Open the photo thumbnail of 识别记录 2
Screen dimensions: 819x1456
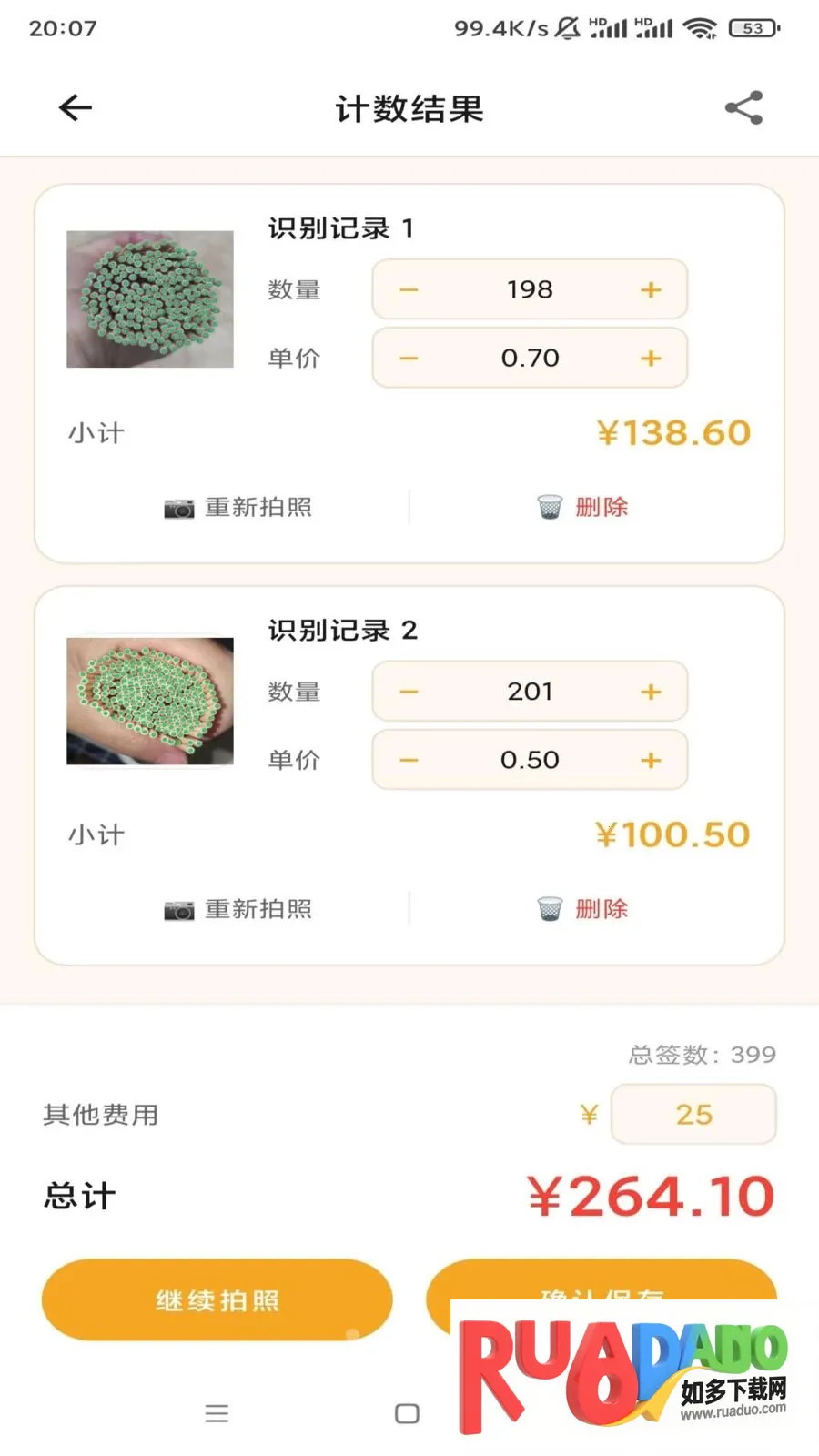pyautogui.click(x=150, y=702)
